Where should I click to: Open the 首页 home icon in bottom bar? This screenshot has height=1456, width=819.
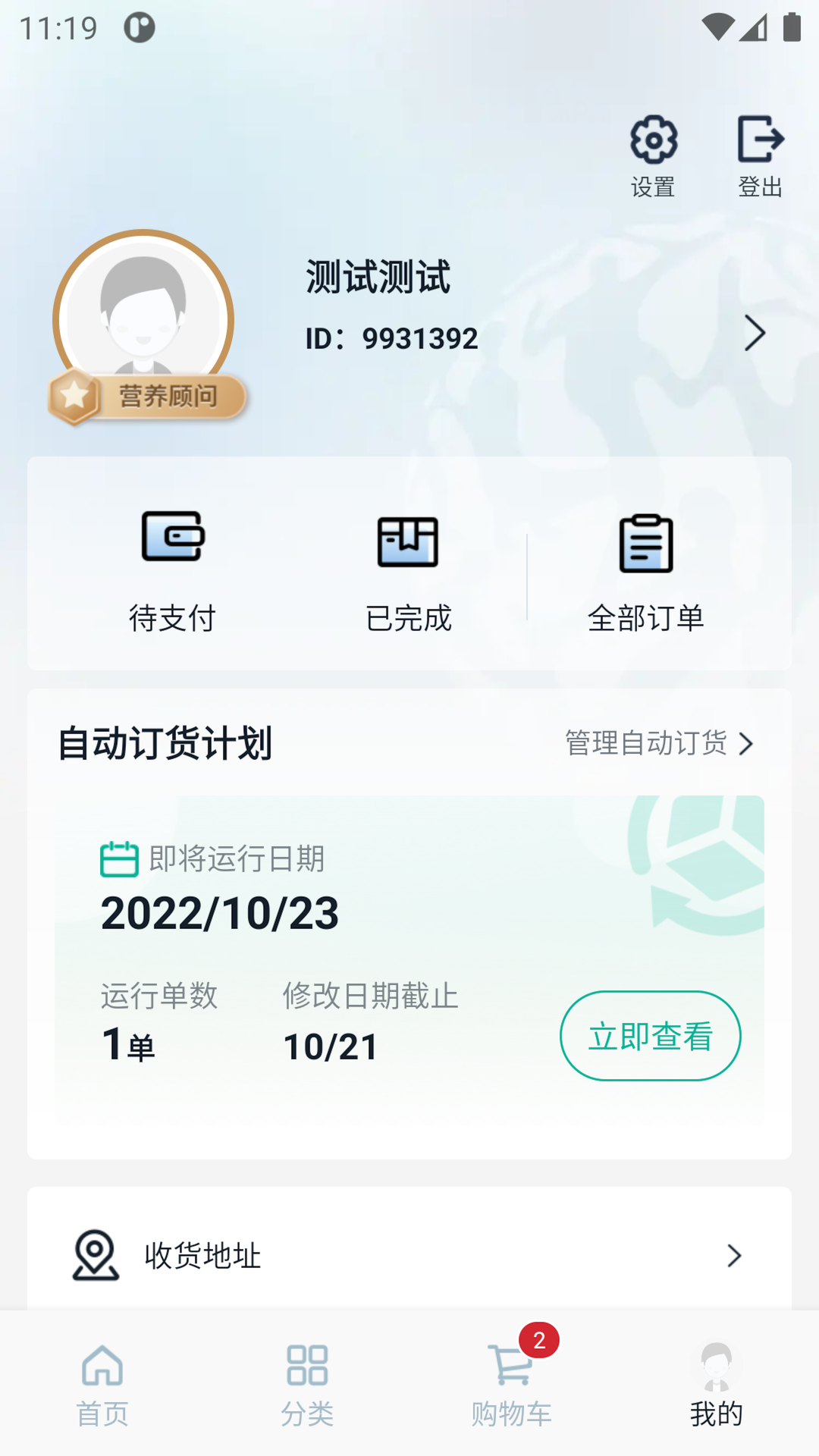point(102,1367)
